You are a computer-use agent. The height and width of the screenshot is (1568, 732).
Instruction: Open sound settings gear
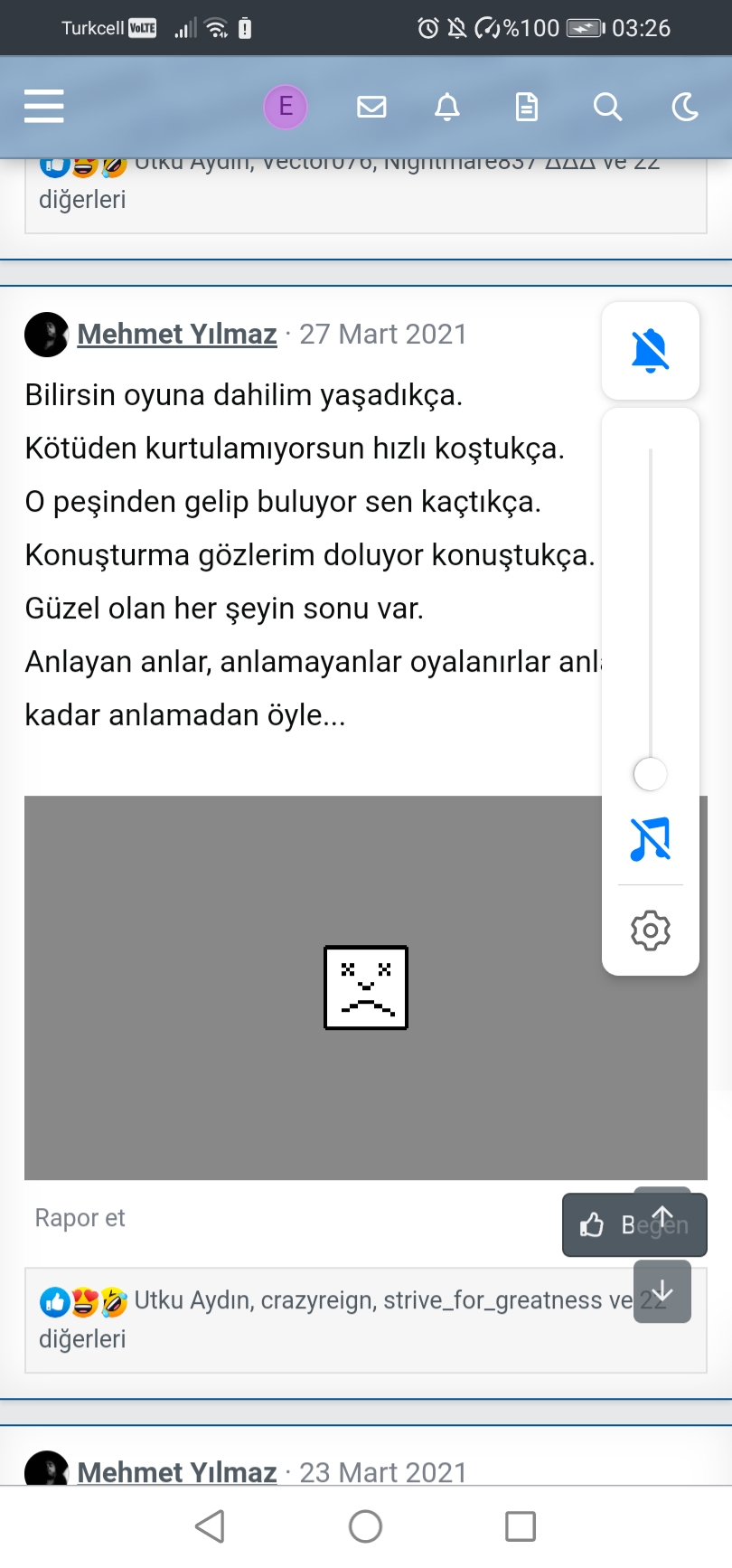[651, 930]
